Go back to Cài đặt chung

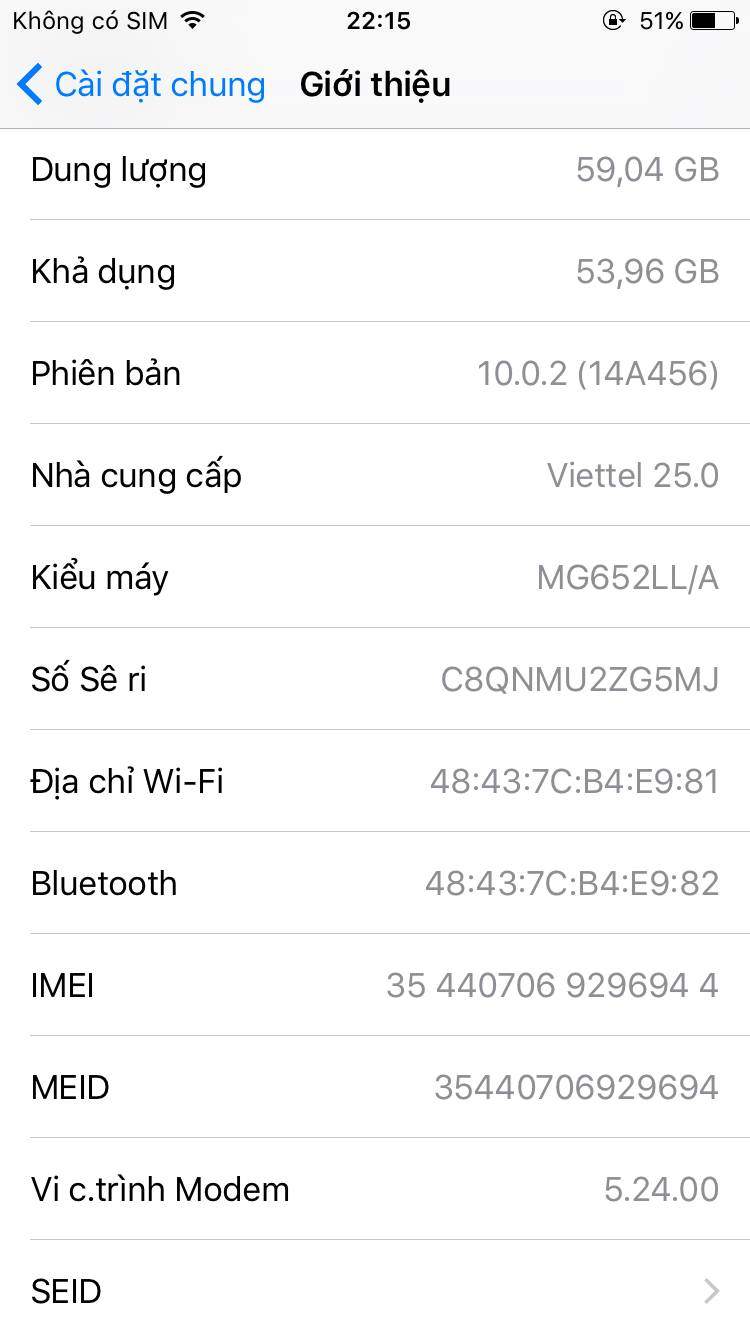click(x=141, y=85)
